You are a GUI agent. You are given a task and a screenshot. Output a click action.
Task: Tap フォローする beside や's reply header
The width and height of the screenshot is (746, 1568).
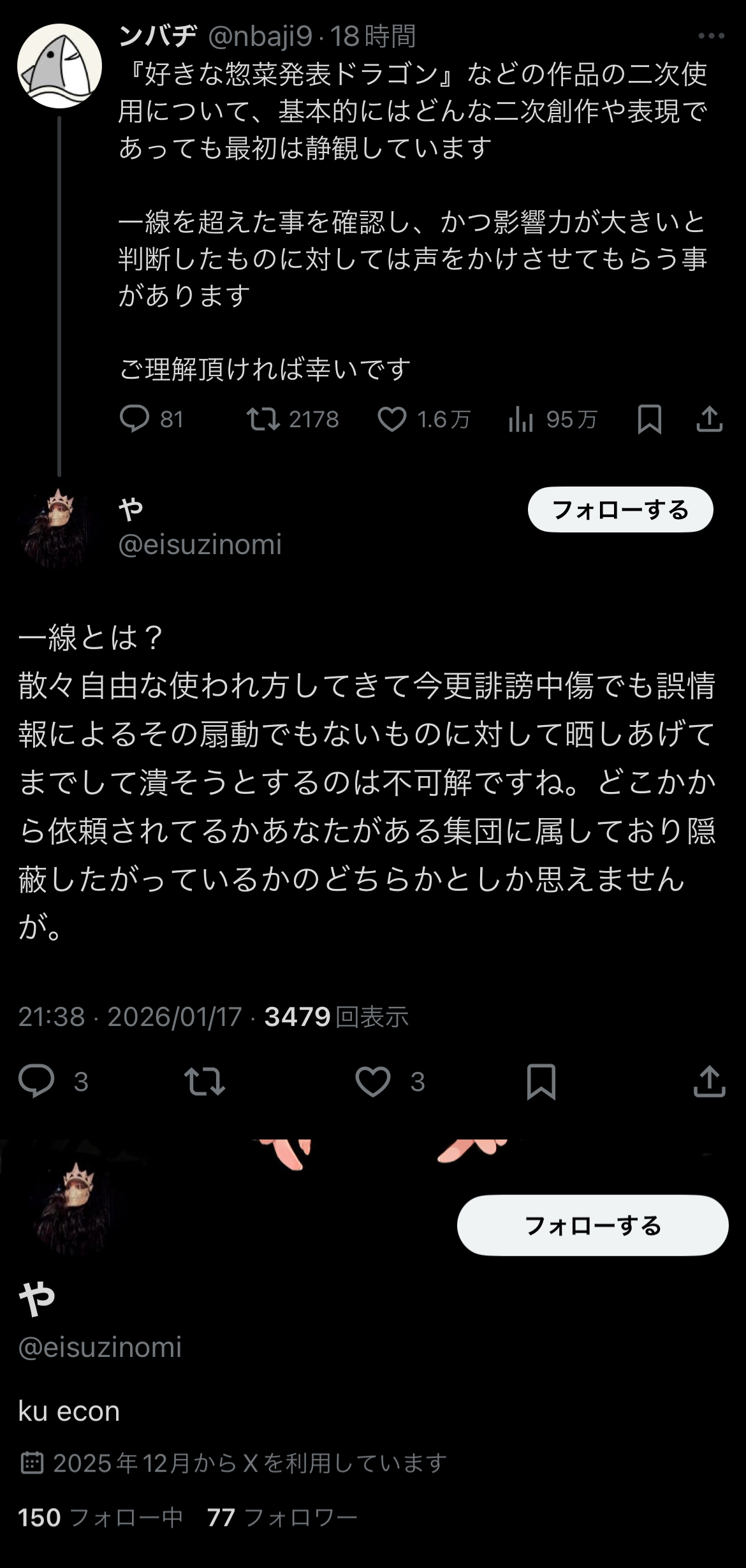pos(620,509)
